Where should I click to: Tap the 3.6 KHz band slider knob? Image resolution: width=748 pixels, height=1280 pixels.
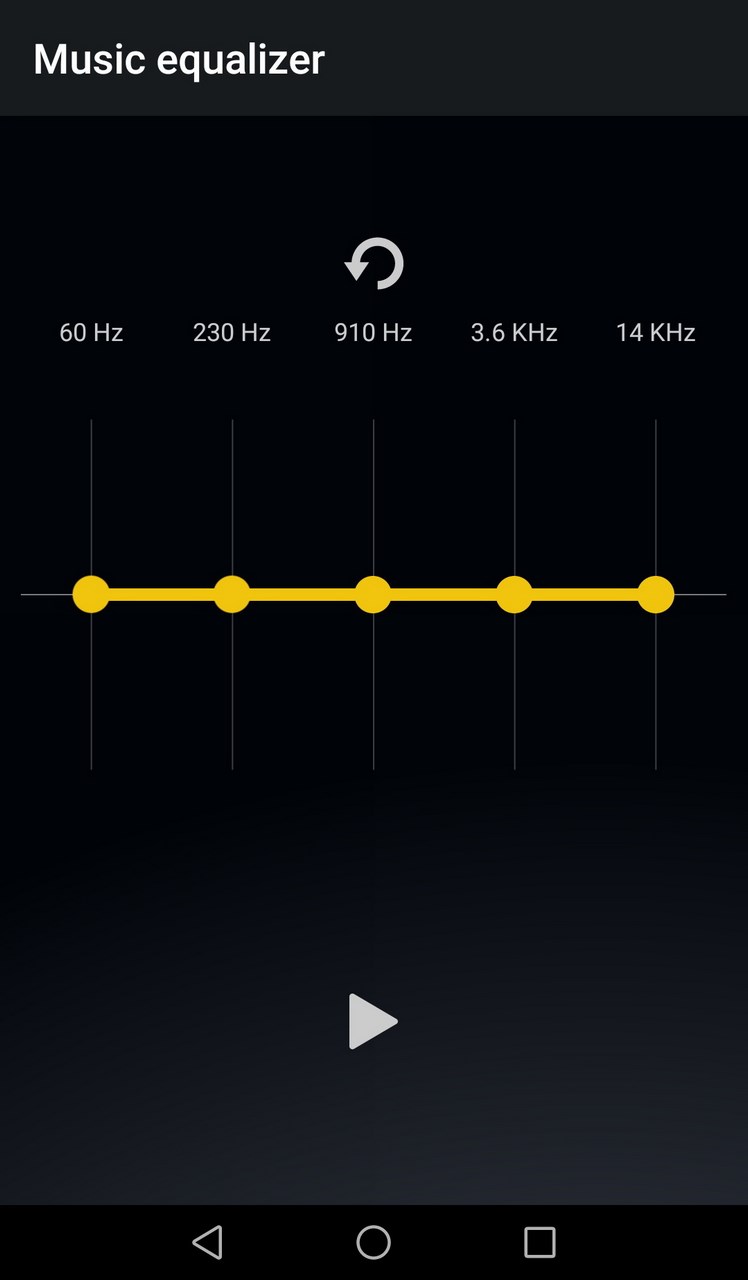pos(514,594)
